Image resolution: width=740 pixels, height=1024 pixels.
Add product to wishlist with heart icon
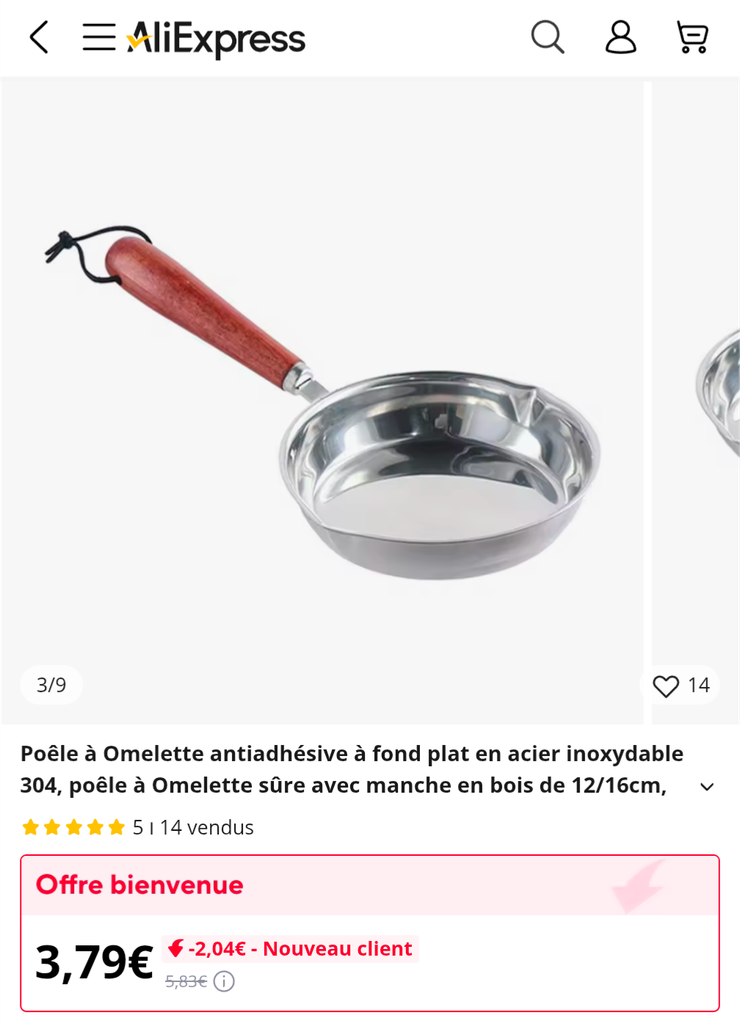pos(666,686)
